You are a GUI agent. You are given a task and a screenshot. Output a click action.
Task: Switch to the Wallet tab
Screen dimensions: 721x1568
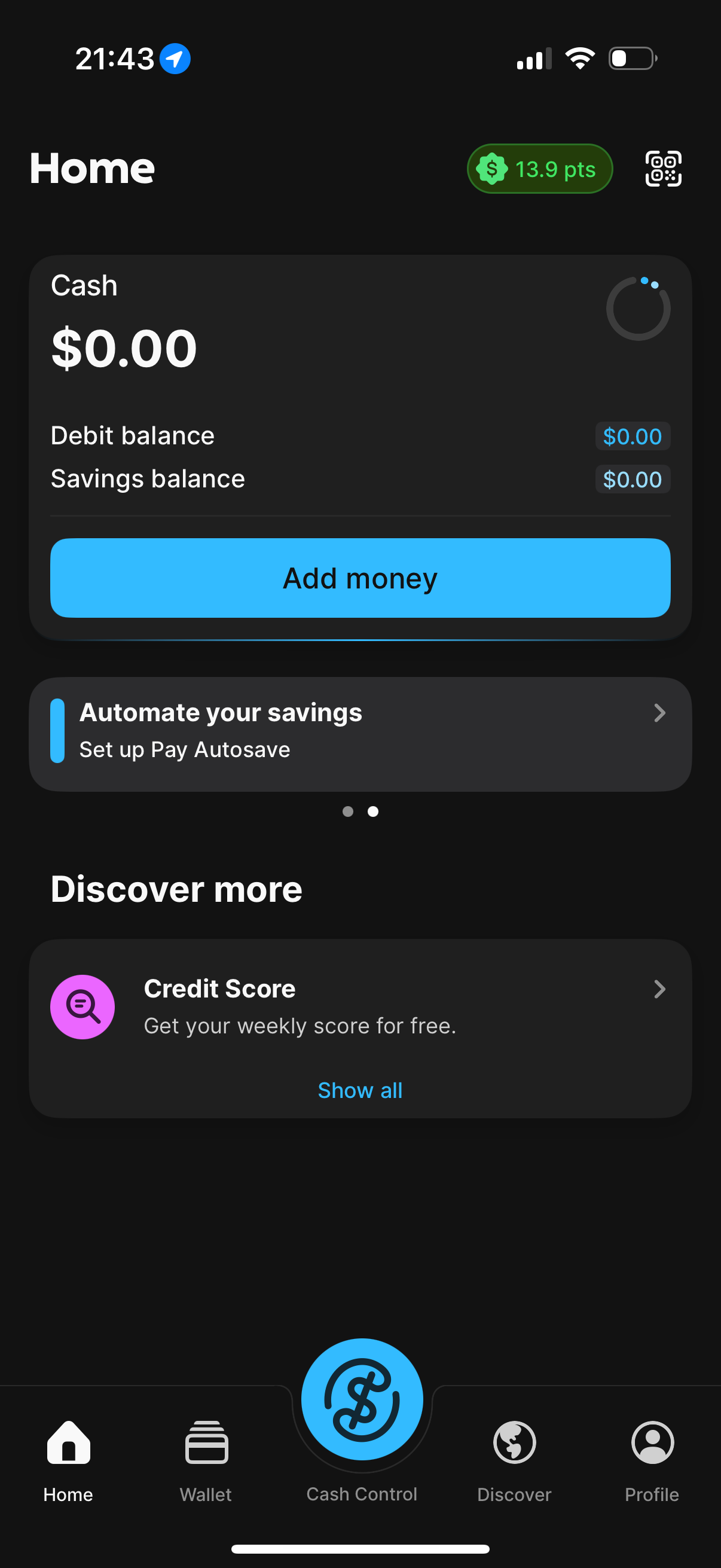(x=206, y=1460)
